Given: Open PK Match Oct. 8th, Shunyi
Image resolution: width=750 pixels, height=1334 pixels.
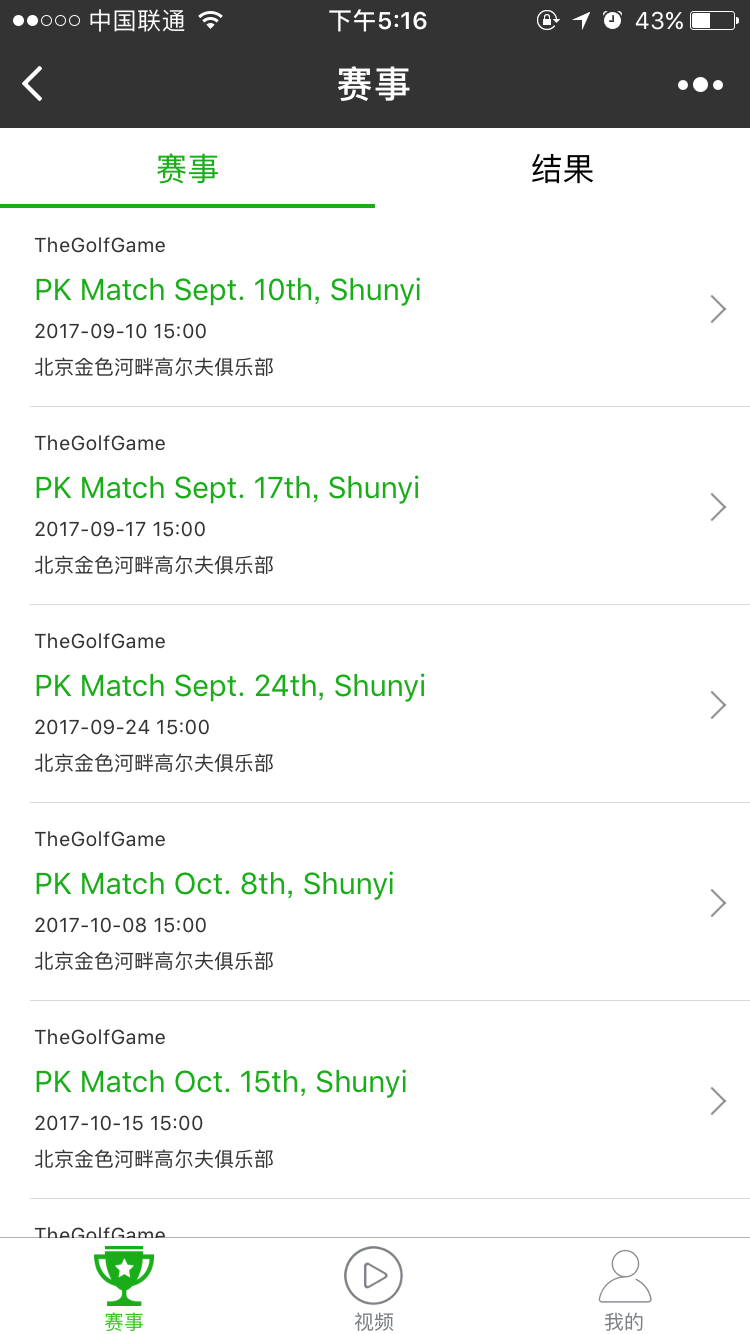Looking at the screenshot, I should 375,902.
